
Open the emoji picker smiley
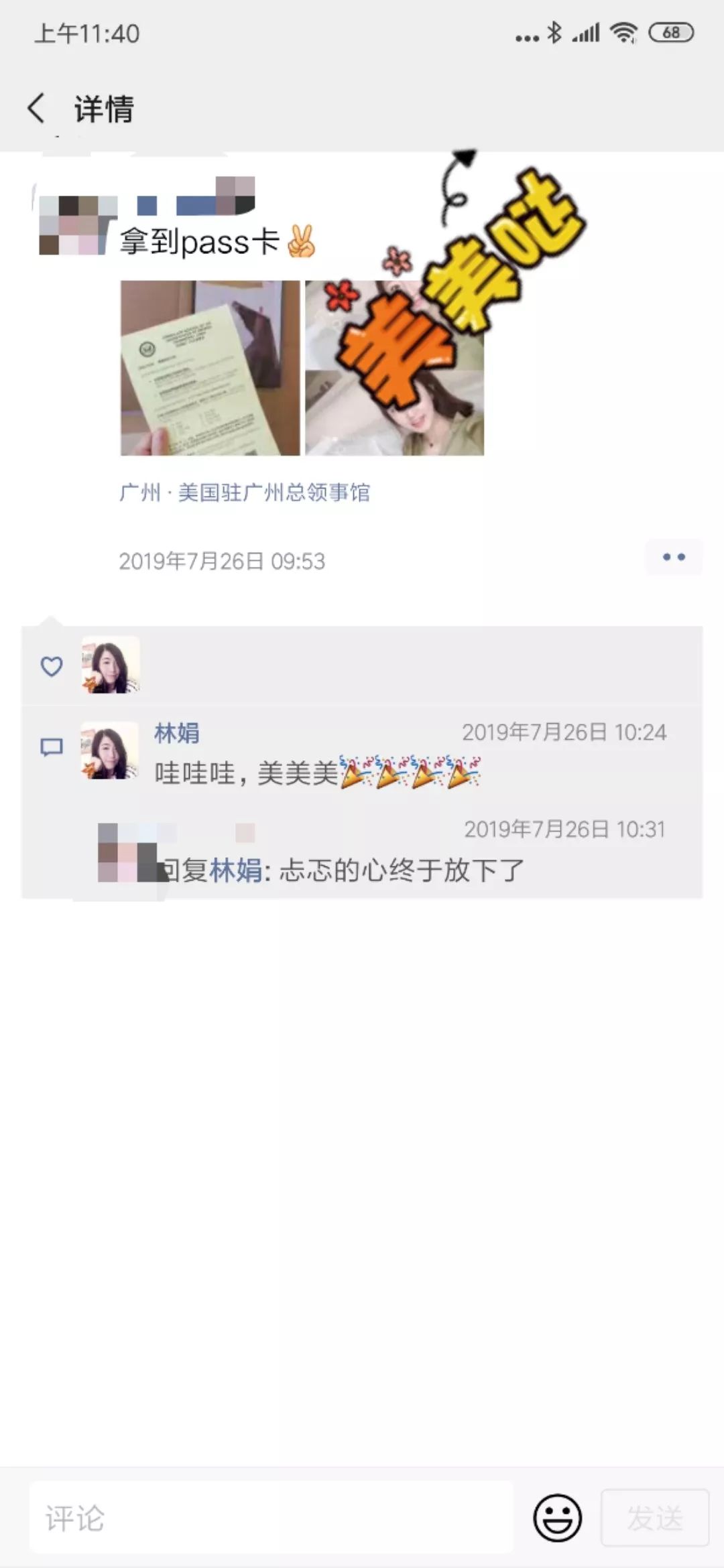(x=557, y=1518)
